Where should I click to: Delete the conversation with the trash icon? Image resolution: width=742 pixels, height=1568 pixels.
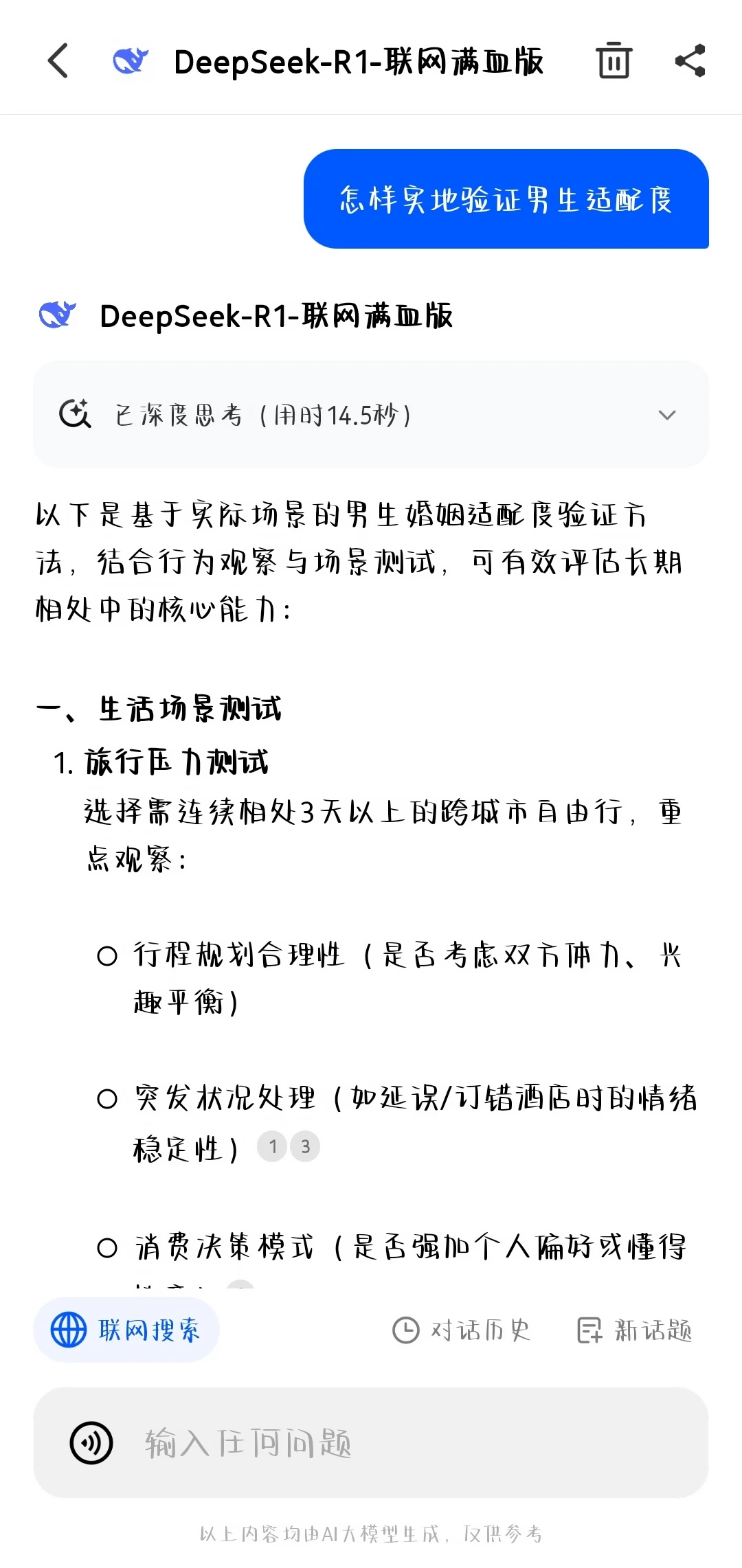pos(614,60)
